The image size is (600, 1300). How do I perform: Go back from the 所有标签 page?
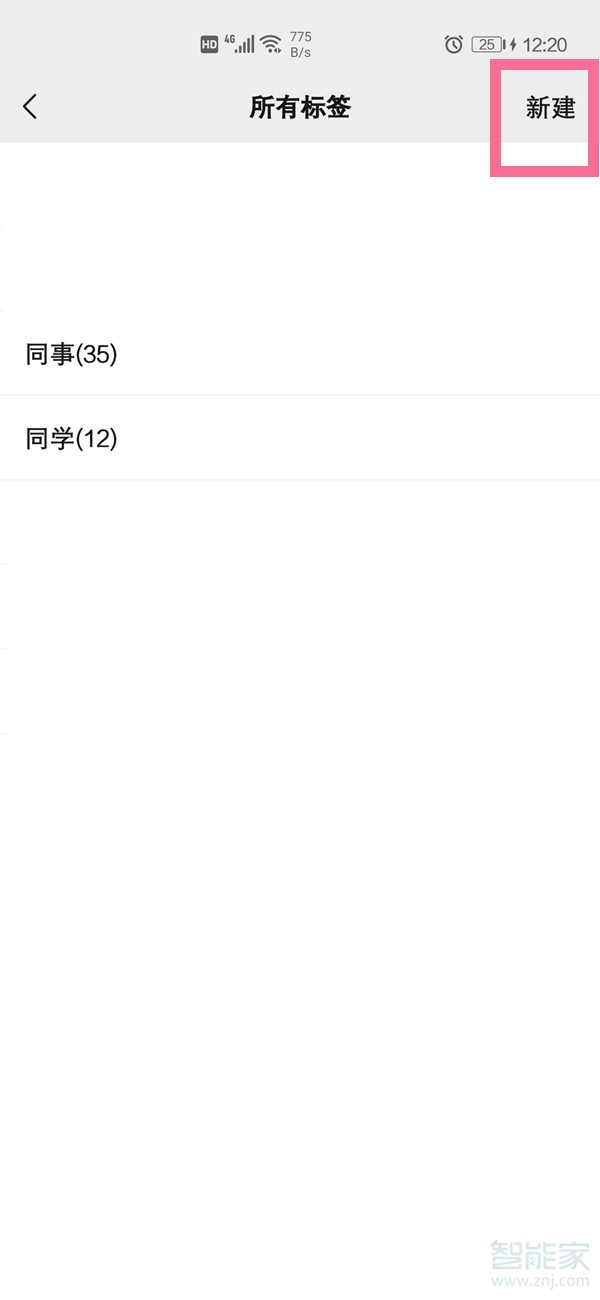coord(30,107)
